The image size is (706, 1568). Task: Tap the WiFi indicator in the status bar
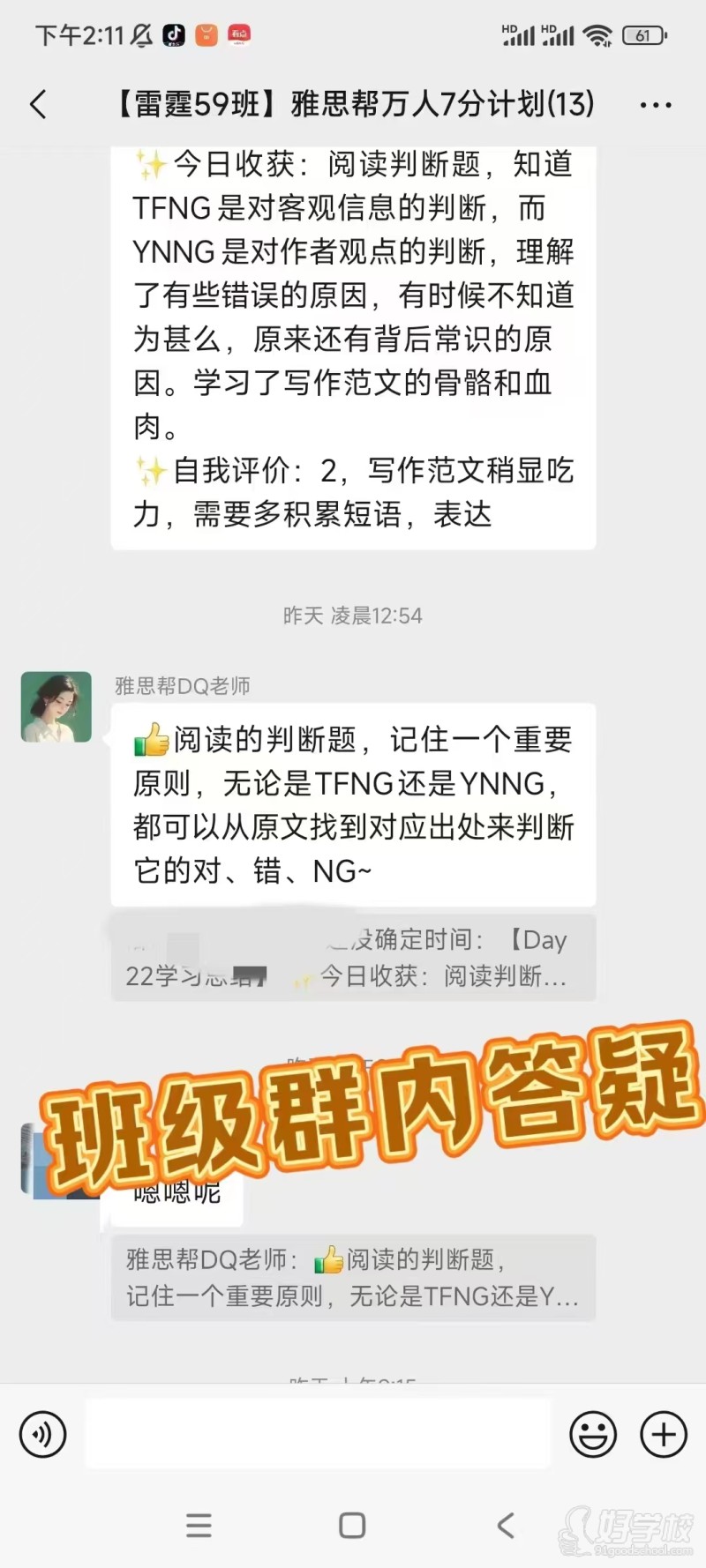coord(596,35)
